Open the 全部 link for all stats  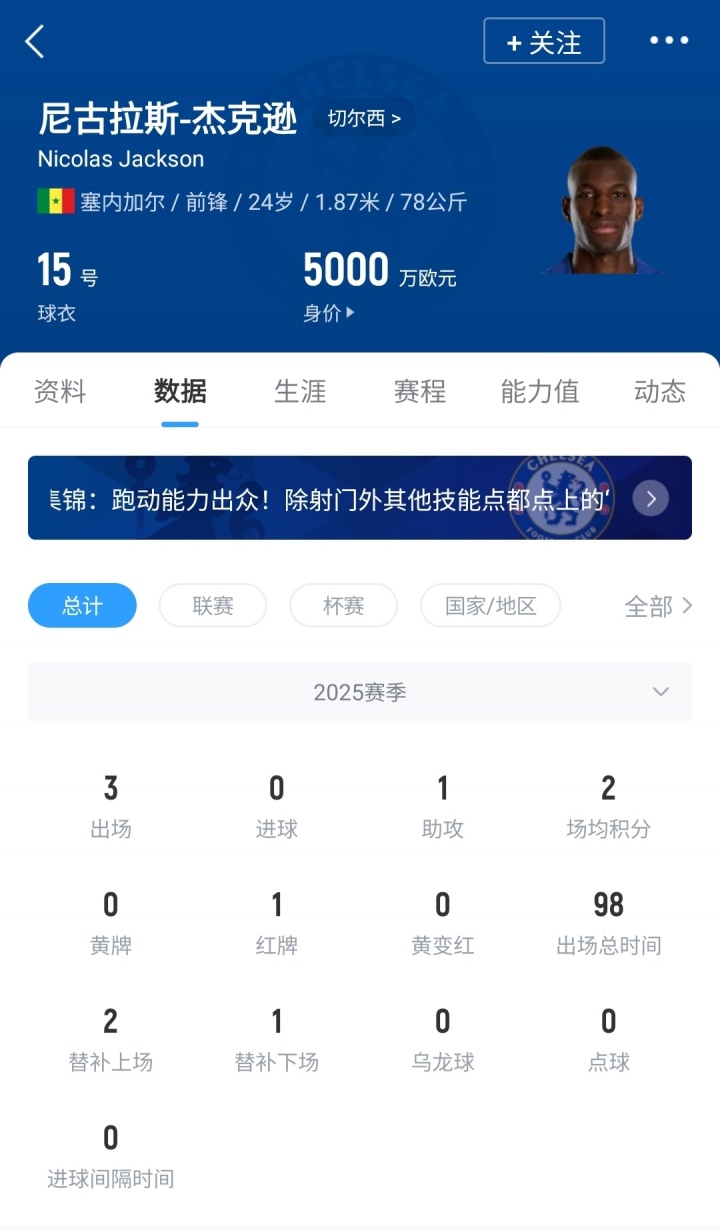[x=658, y=606]
